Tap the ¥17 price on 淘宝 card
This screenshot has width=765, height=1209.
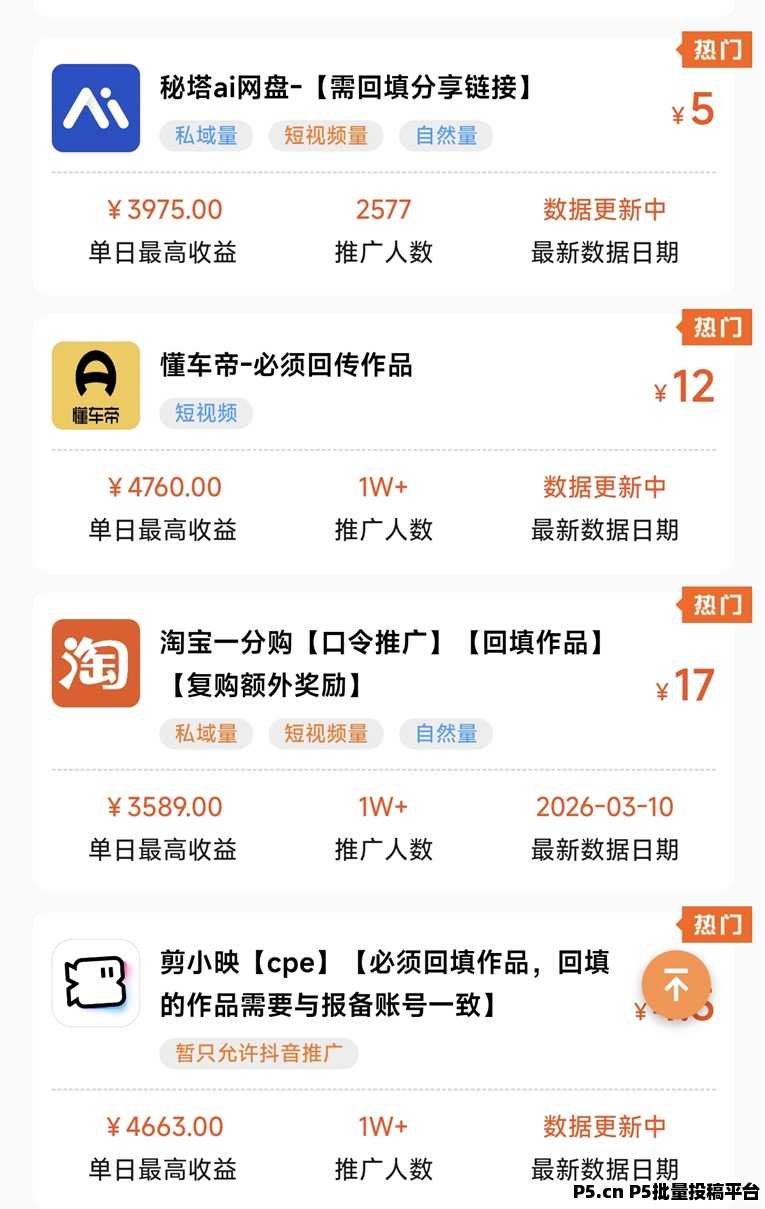pos(685,687)
